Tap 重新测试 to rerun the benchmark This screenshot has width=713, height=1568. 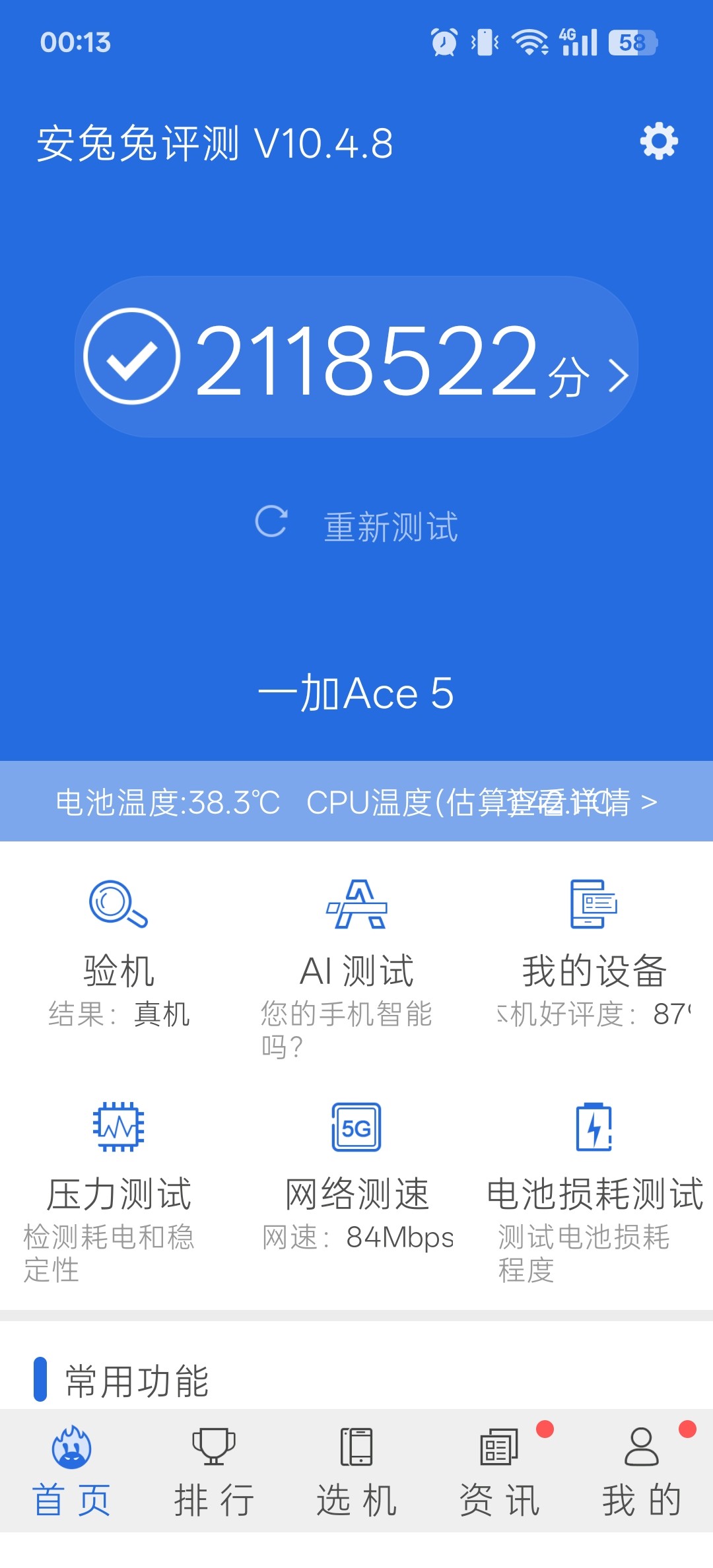pos(356,526)
